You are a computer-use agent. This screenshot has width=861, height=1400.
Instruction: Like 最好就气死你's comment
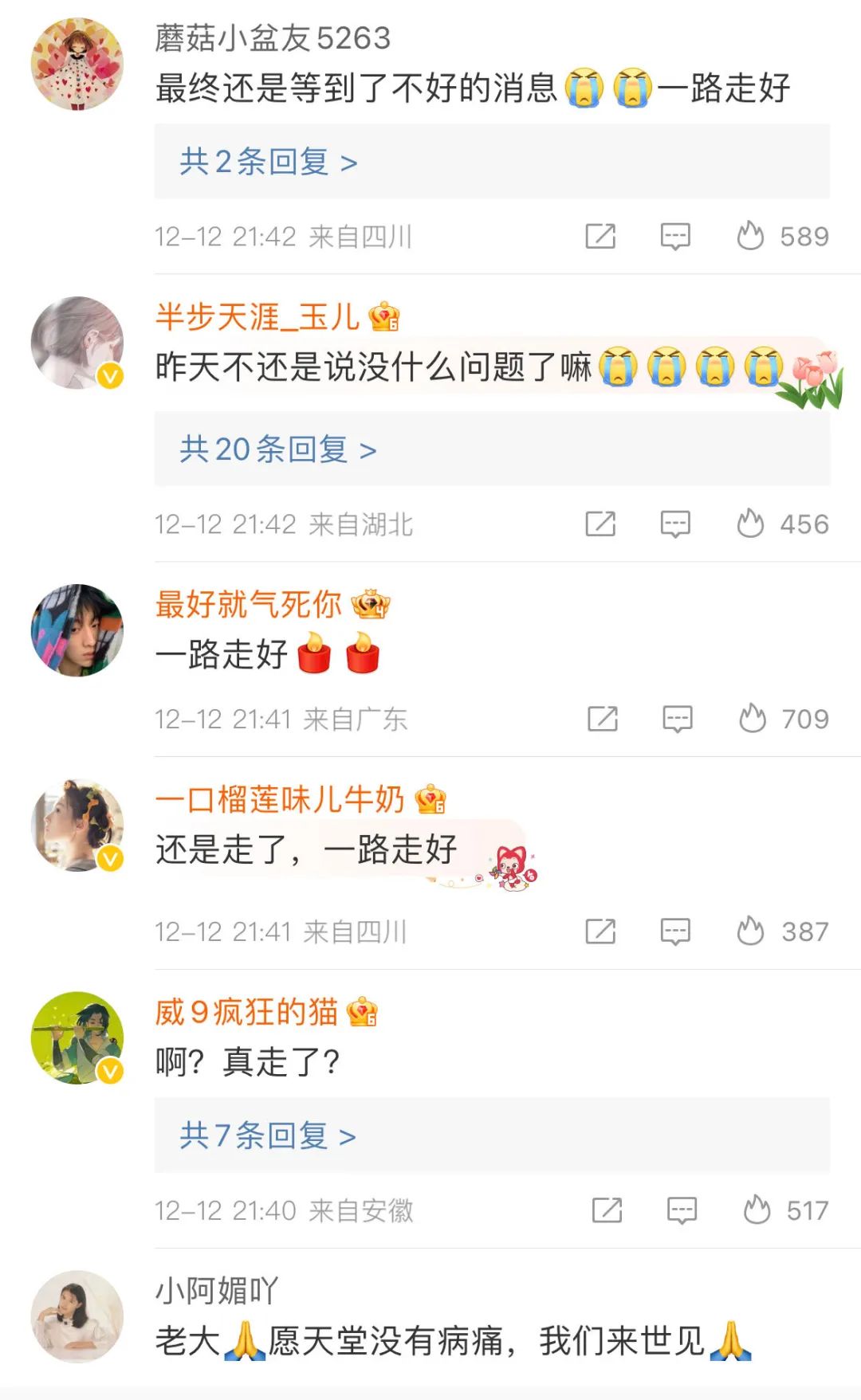point(752,719)
